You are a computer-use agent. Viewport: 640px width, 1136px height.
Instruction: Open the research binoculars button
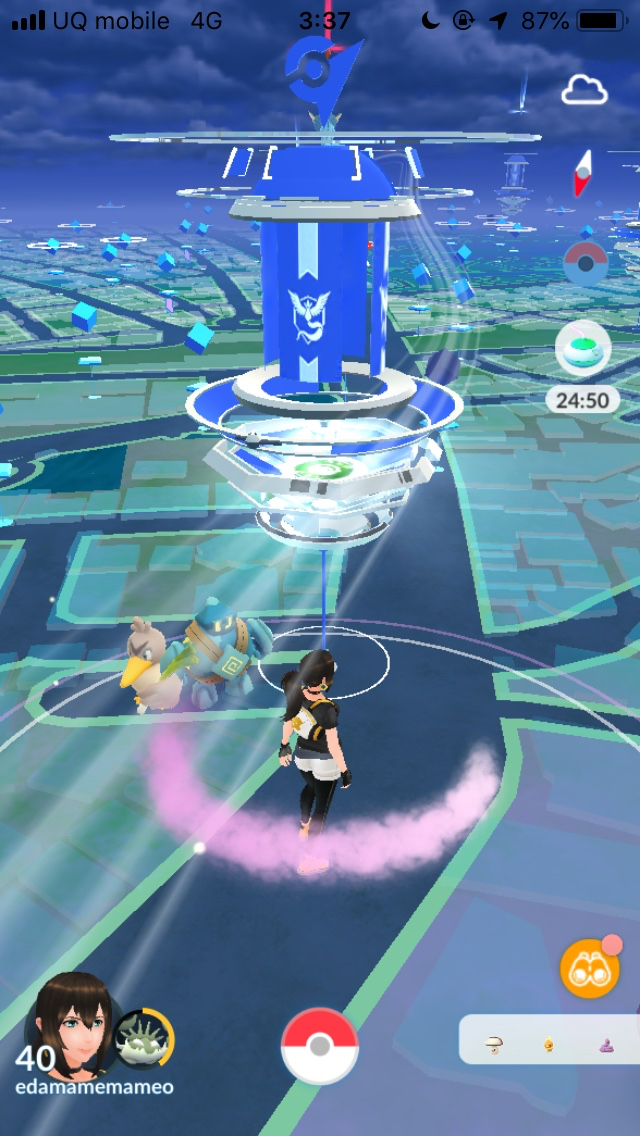click(589, 968)
